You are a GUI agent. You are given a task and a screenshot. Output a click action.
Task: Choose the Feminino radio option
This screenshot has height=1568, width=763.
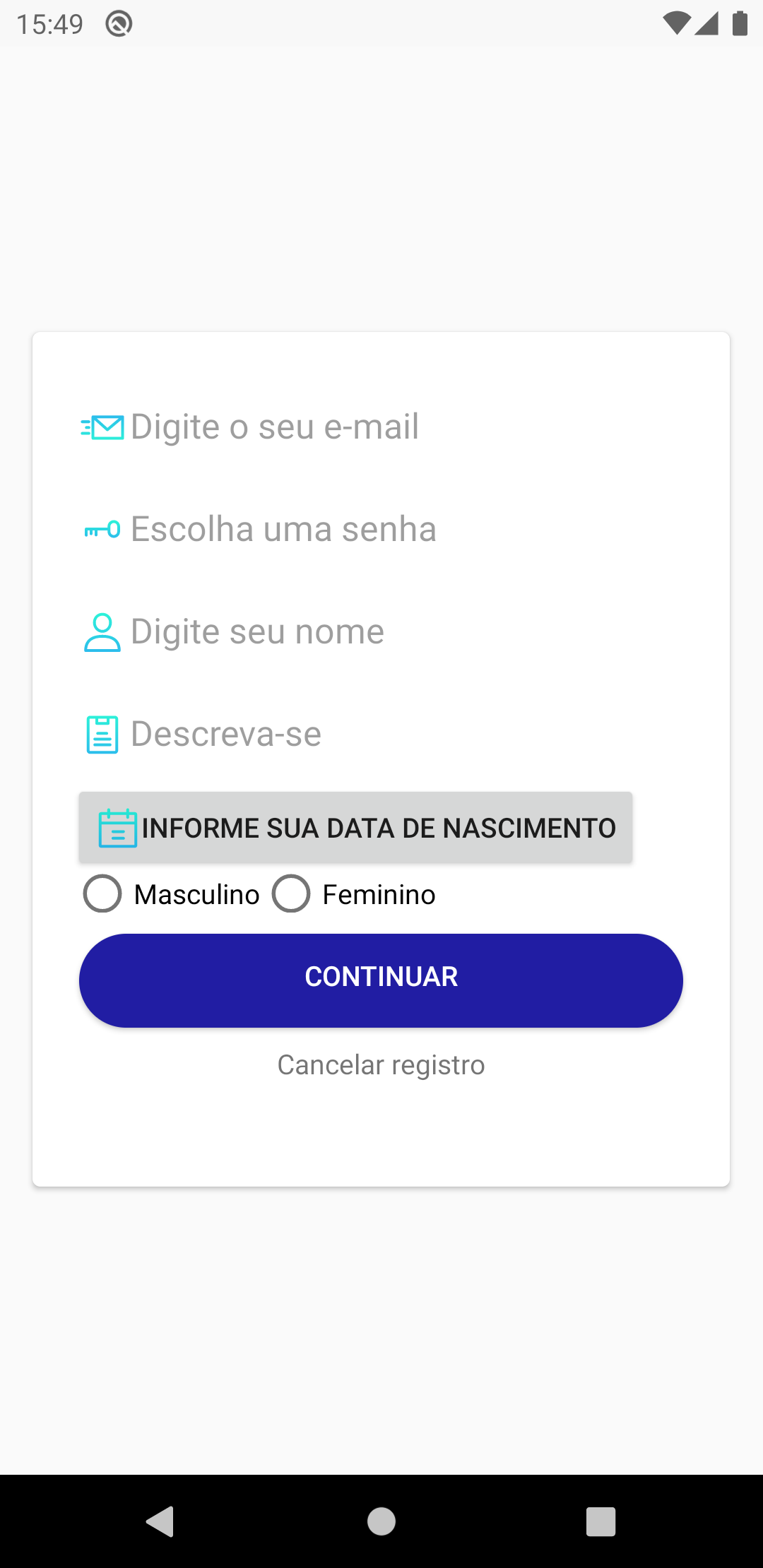(292, 894)
